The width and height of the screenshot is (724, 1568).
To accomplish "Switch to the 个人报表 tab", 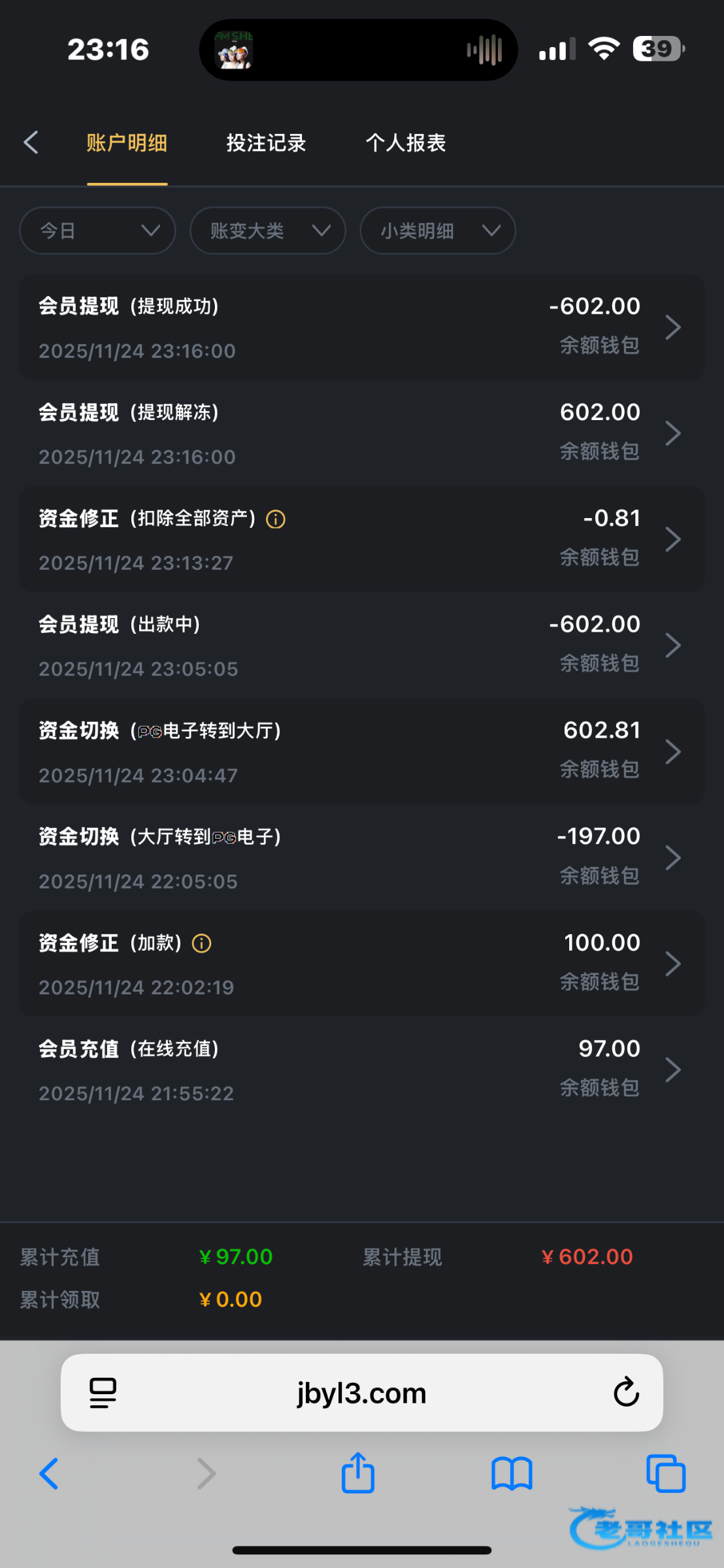I will click(405, 142).
